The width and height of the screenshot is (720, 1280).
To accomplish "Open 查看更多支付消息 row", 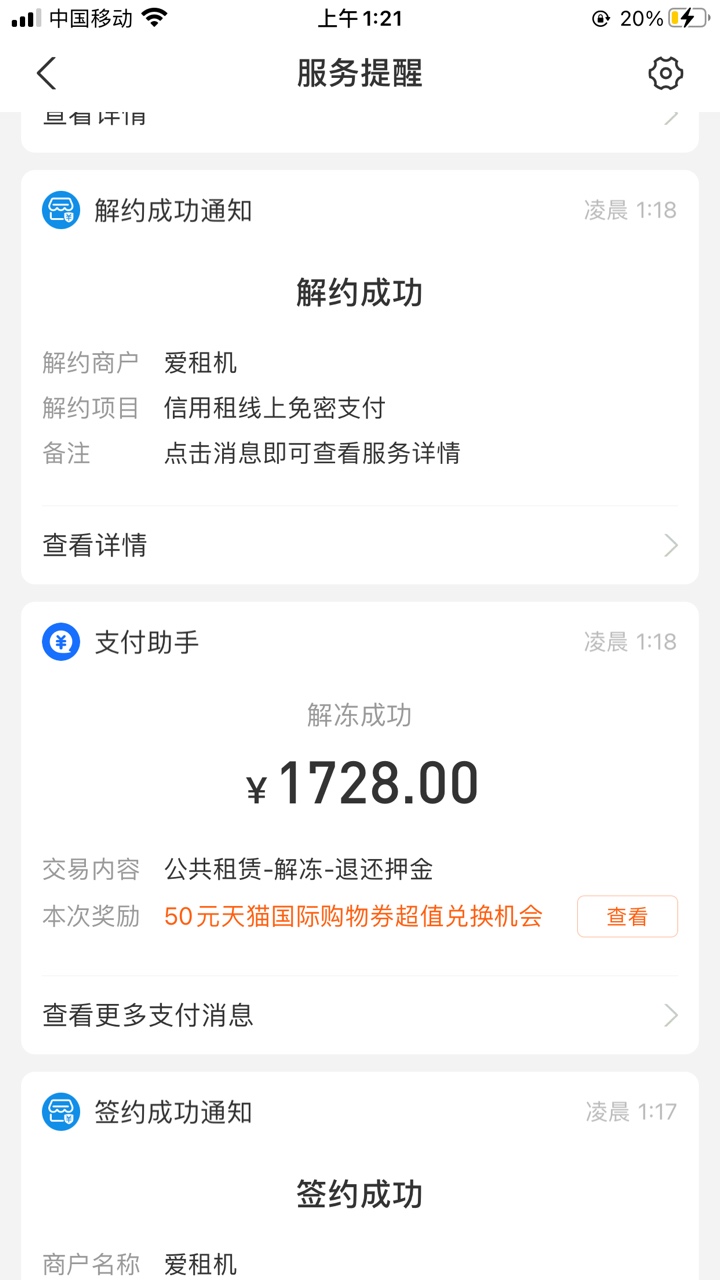I will (x=360, y=1015).
